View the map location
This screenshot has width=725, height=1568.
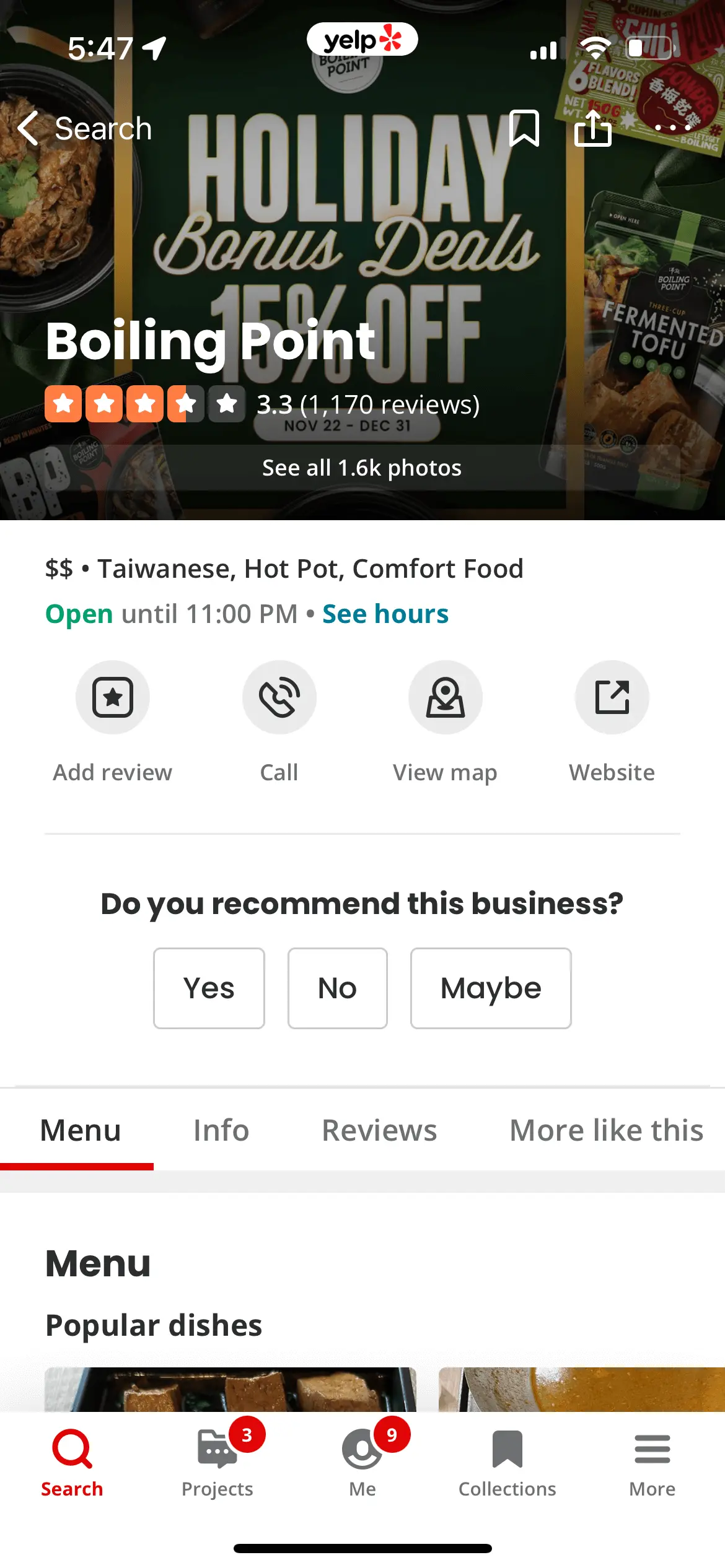pyautogui.click(x=445, y=697)
